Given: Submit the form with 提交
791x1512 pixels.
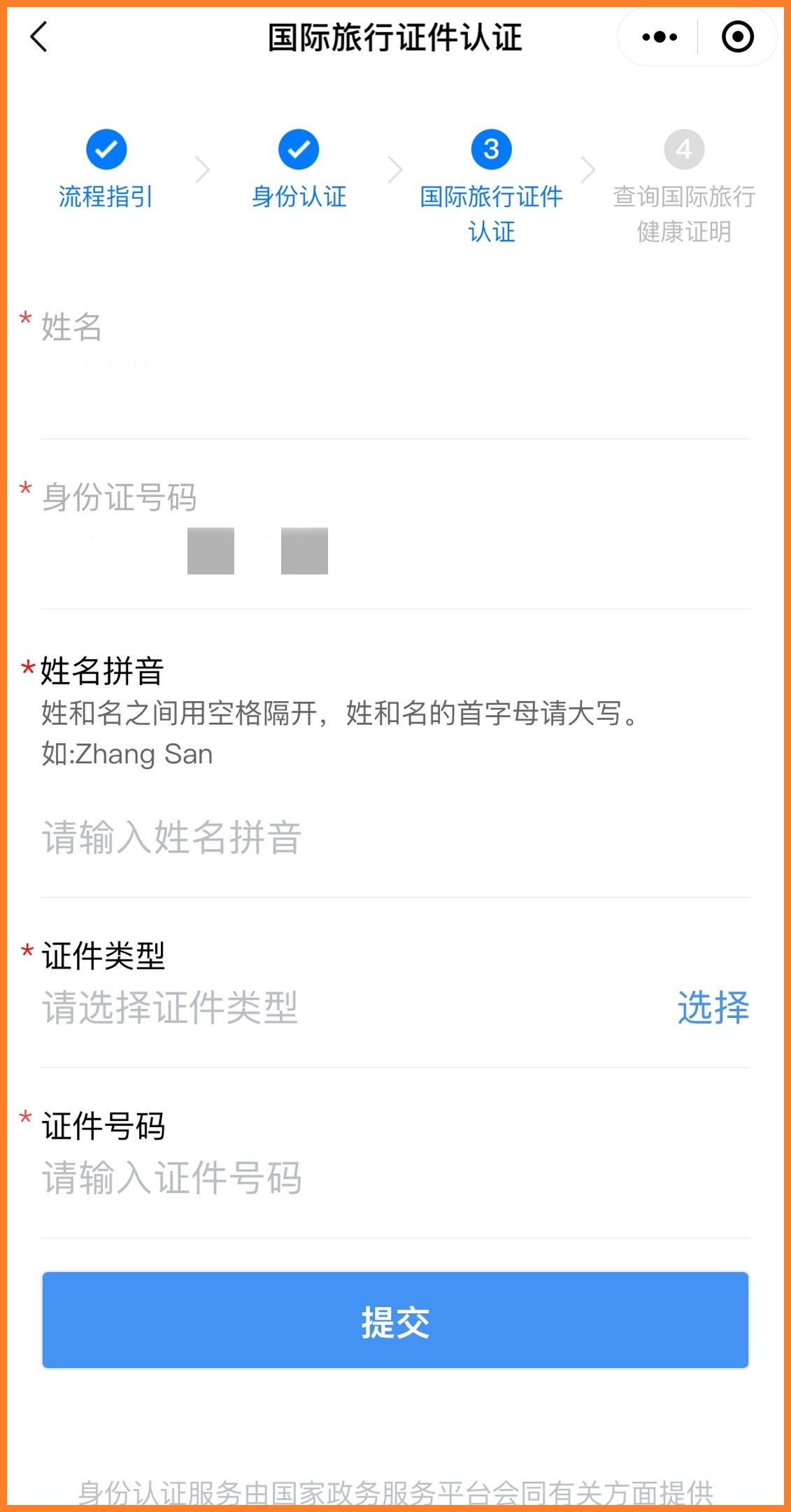Looking at the screenshot, I should pyautogui.click(x=395, y=1320).
